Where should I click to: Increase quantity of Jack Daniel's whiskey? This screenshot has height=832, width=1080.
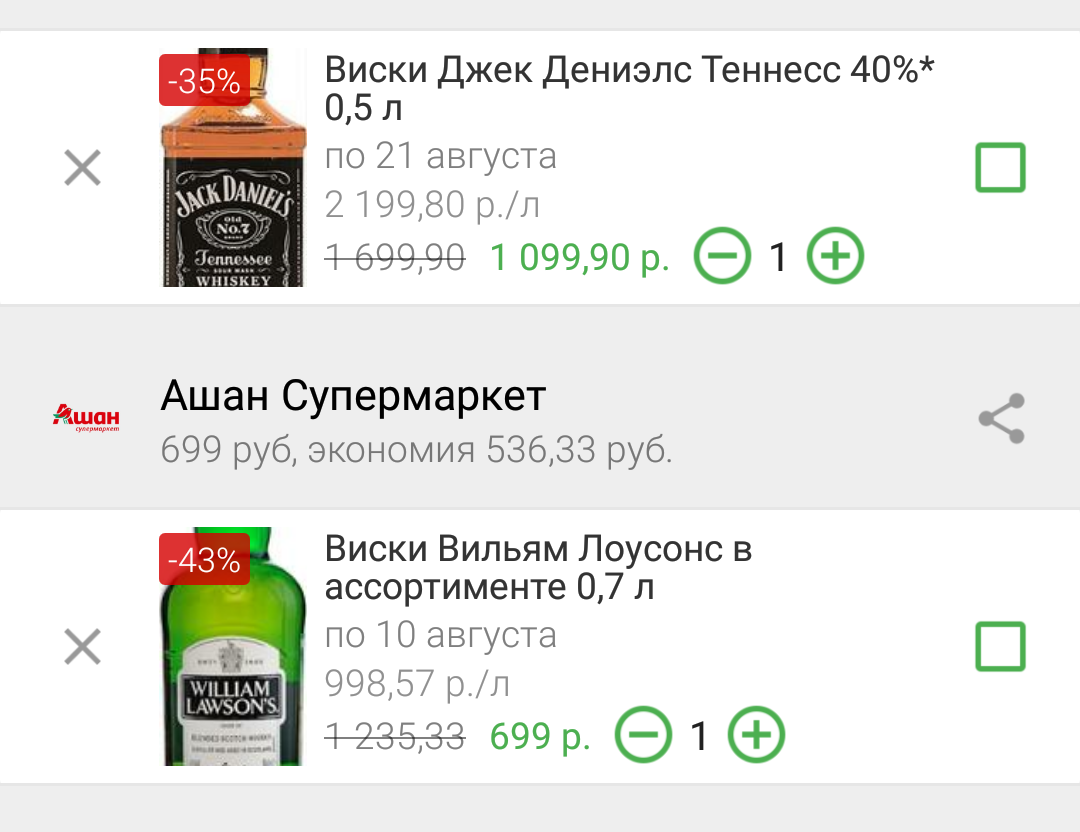point(835,257)
